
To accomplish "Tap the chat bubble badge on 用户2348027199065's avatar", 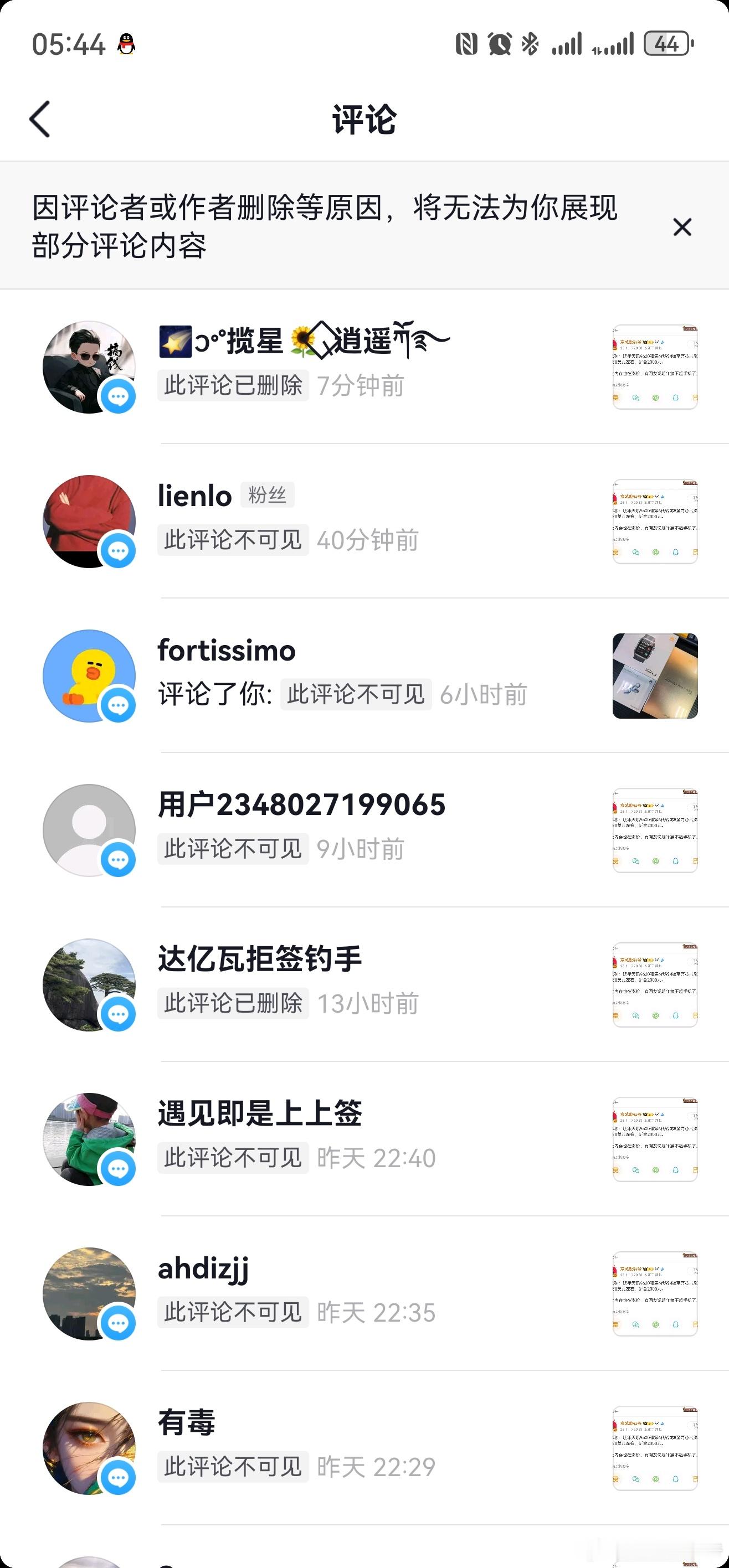I will [x=117, y=858].
